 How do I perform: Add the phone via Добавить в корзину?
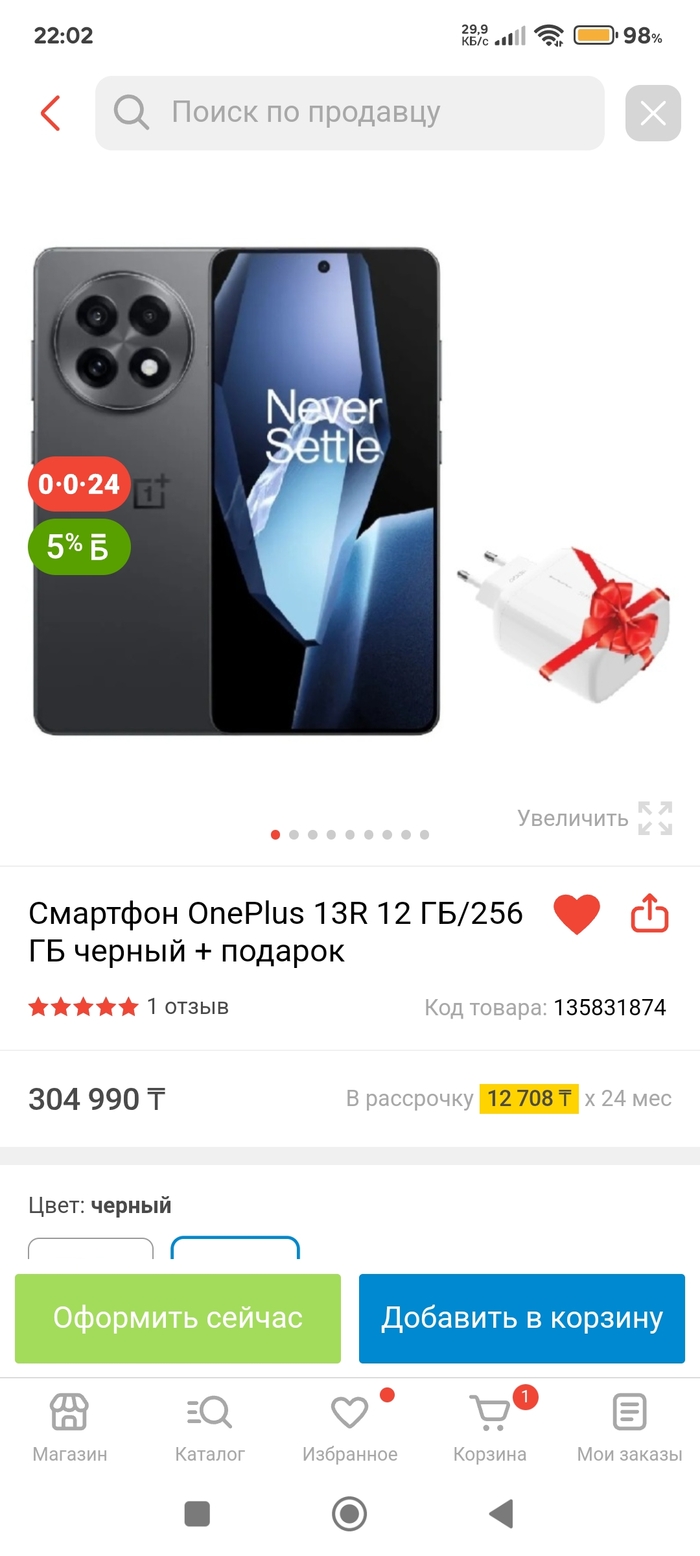521,1318
